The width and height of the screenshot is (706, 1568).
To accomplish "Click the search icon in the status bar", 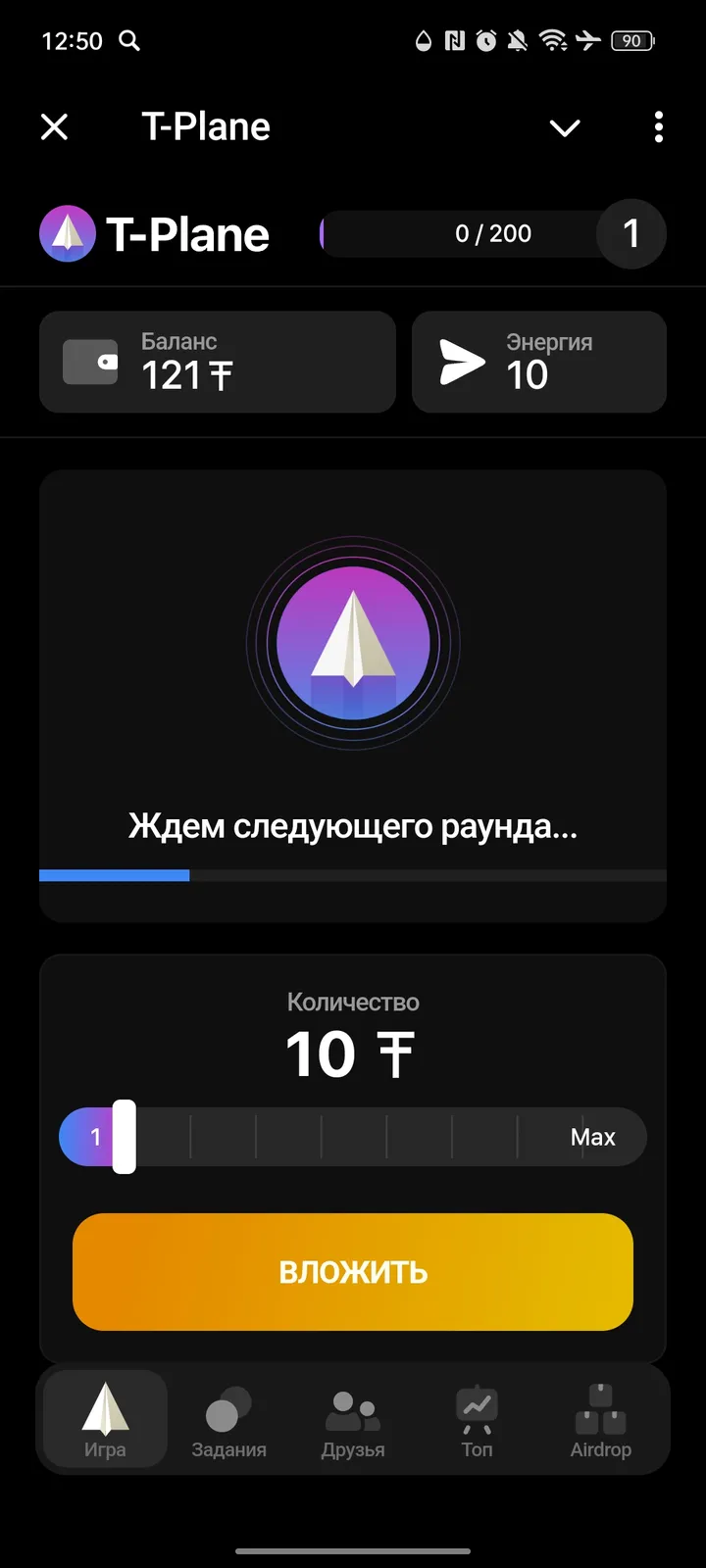I will click(x=128, y=41).
